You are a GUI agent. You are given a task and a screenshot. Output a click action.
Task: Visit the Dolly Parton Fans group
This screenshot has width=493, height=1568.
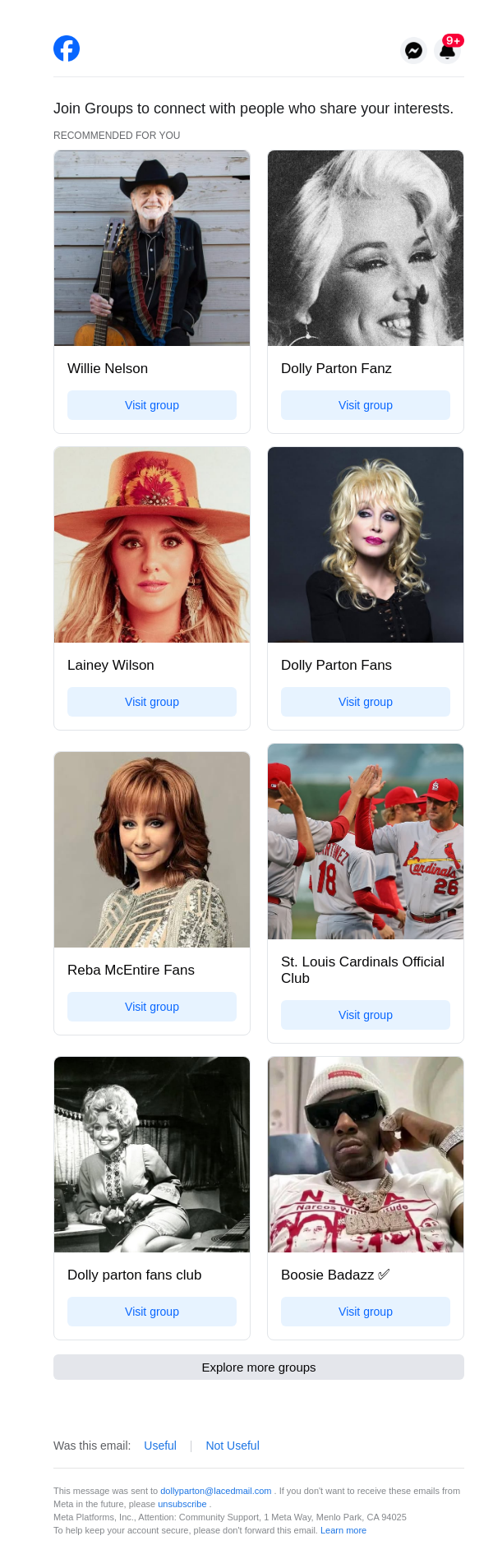(x=366, y=702)
